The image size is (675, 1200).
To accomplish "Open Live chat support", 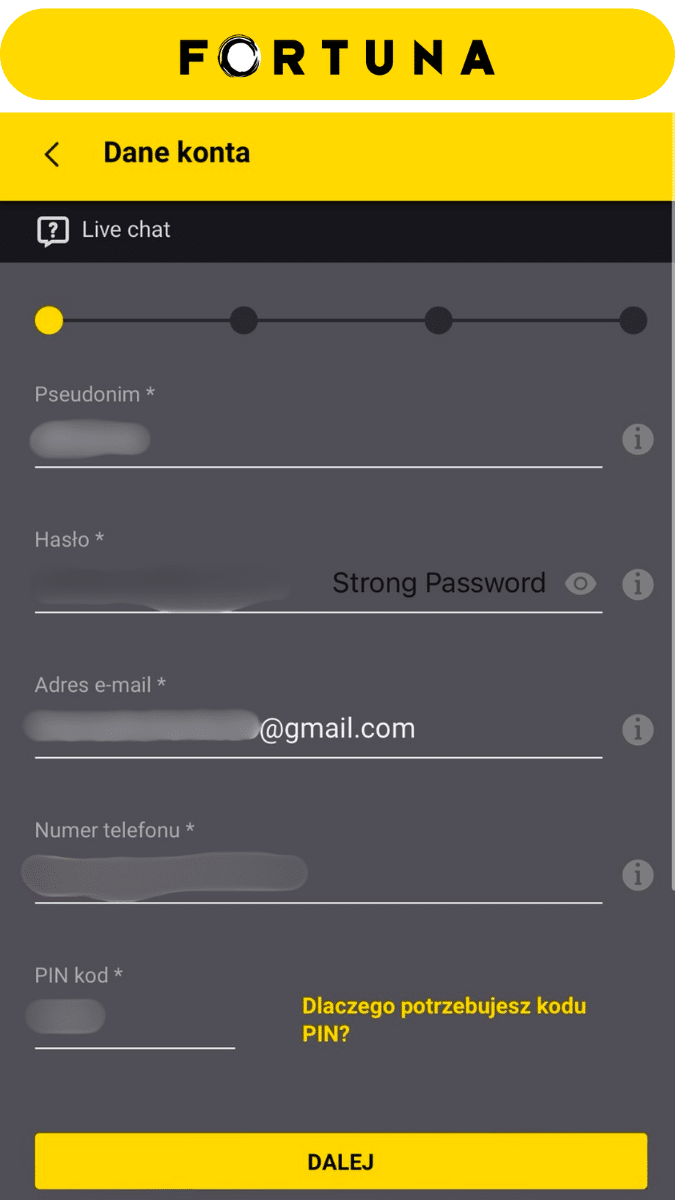I will pos(104,230).
